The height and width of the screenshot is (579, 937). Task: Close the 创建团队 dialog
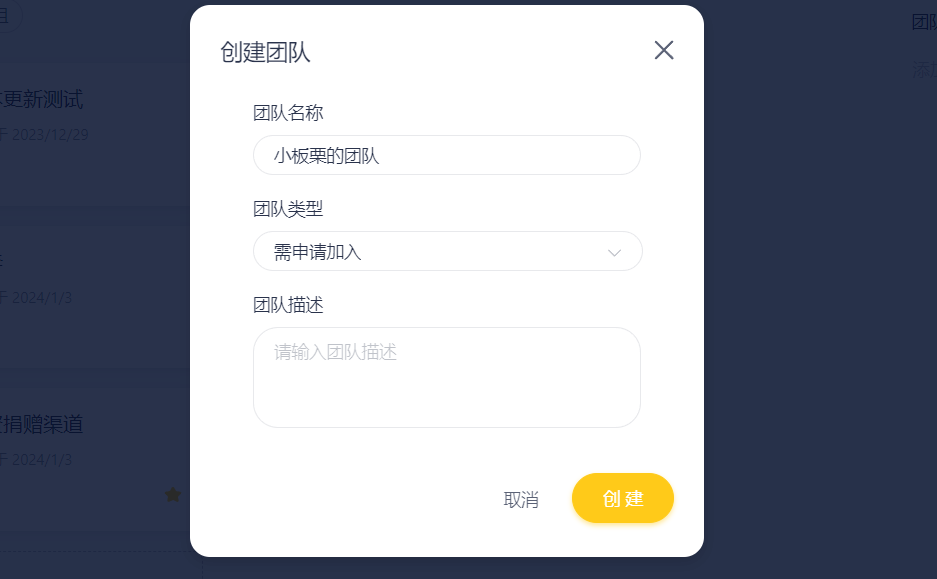pos(664,50)
